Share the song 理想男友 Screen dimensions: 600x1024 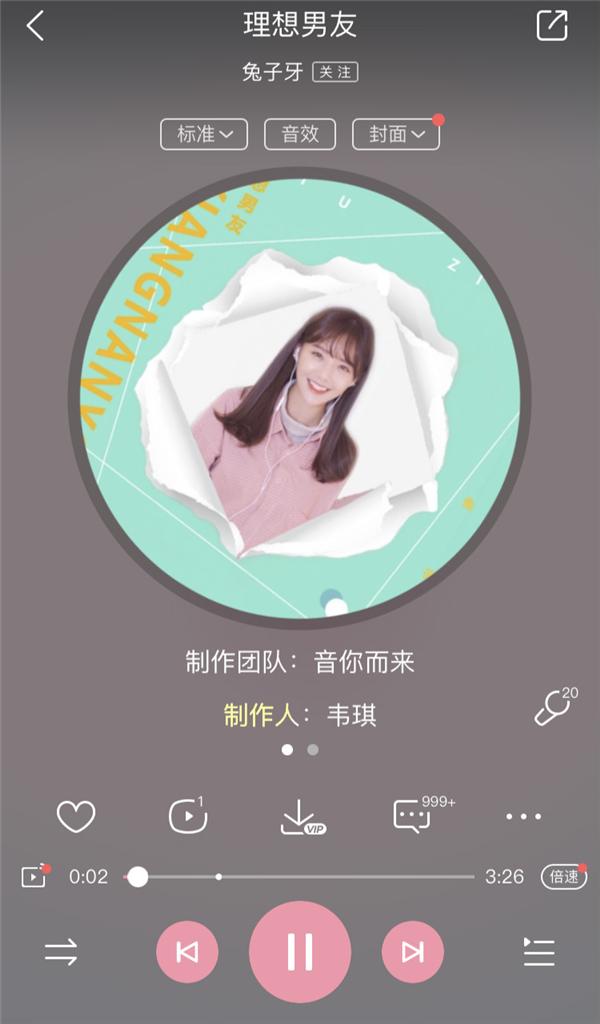point(551,26)
